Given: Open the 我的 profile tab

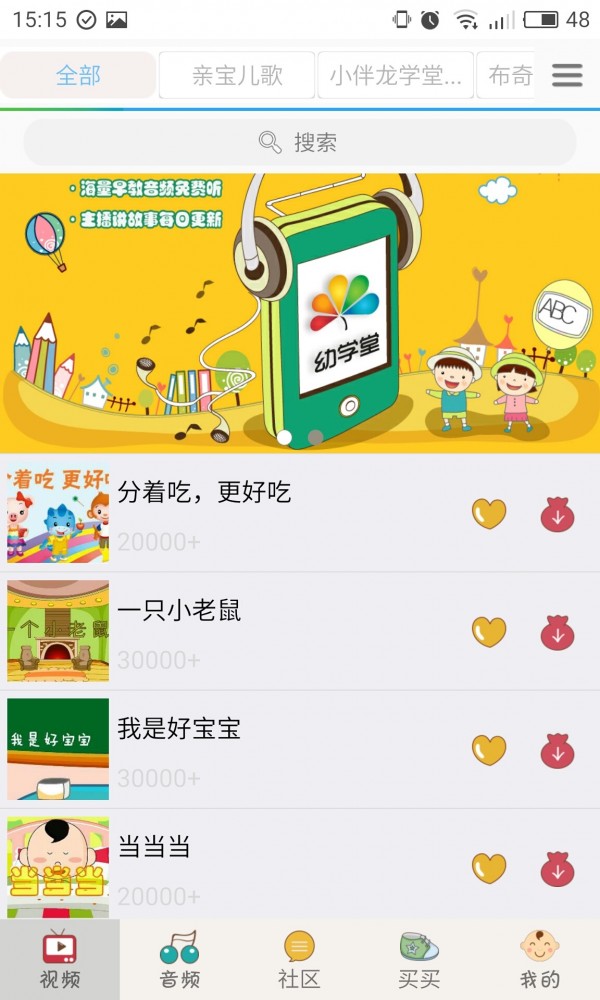Looking at the screenshot, I should (x=540, y=960).
